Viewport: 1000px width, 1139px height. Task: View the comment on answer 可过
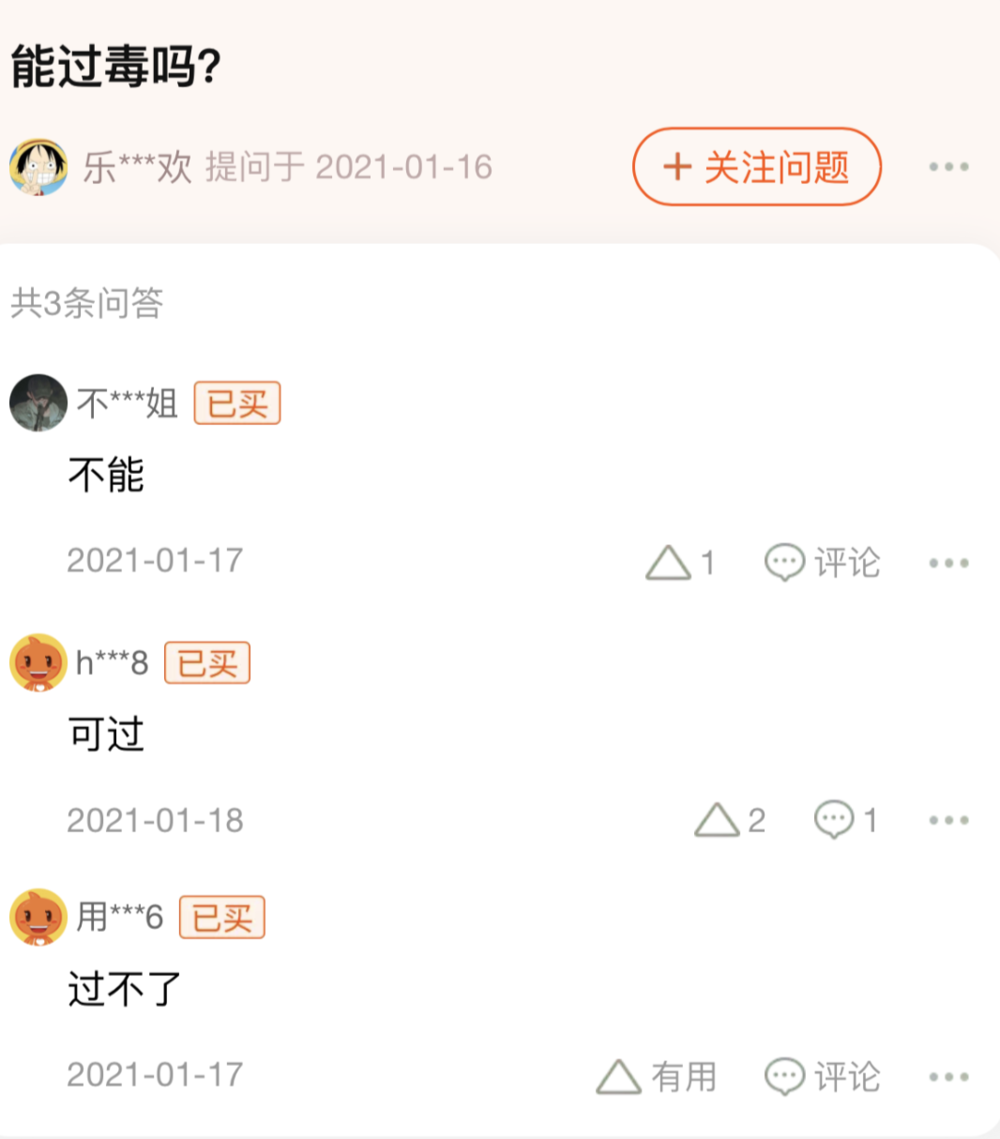point(845,821)
